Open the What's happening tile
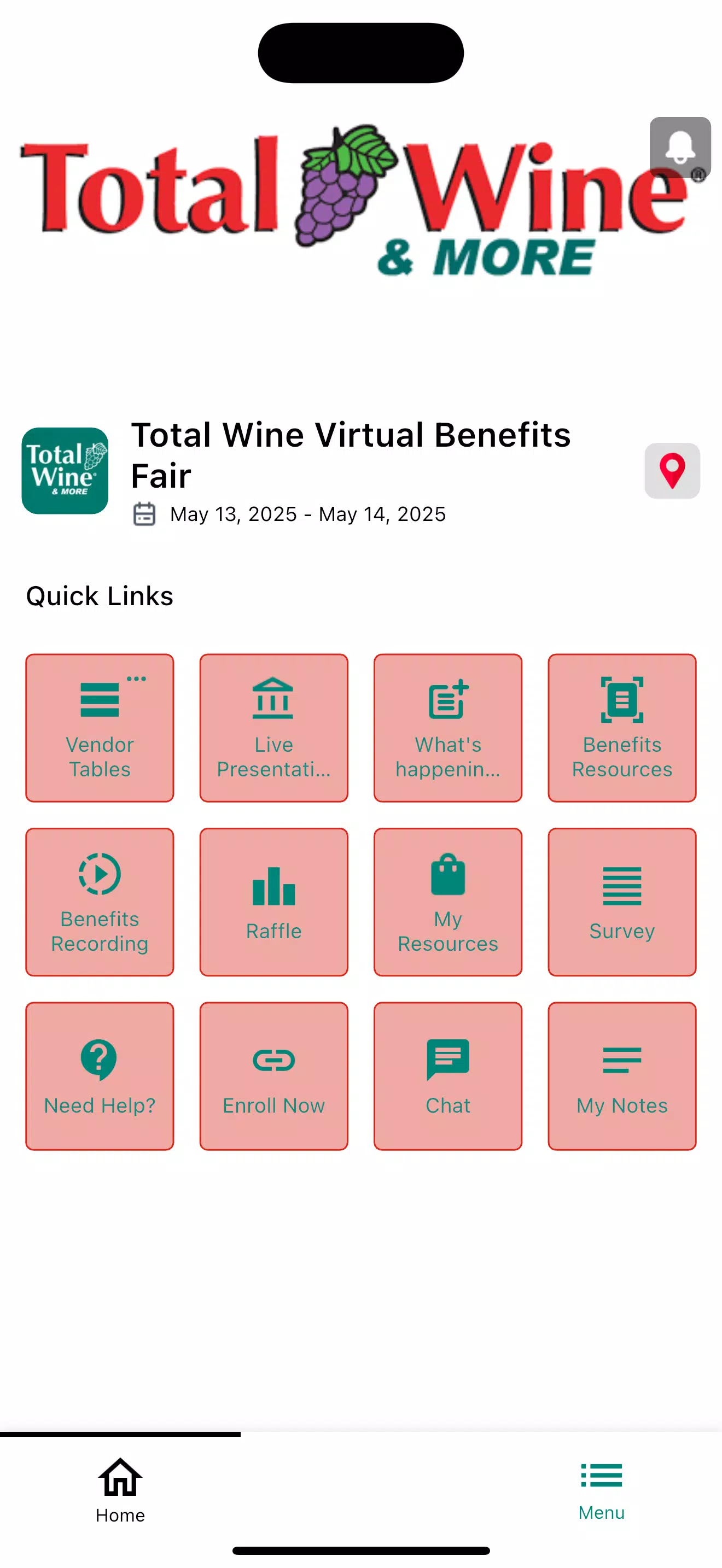Screen dimensions: 722x1568 [x=448, y=728]
